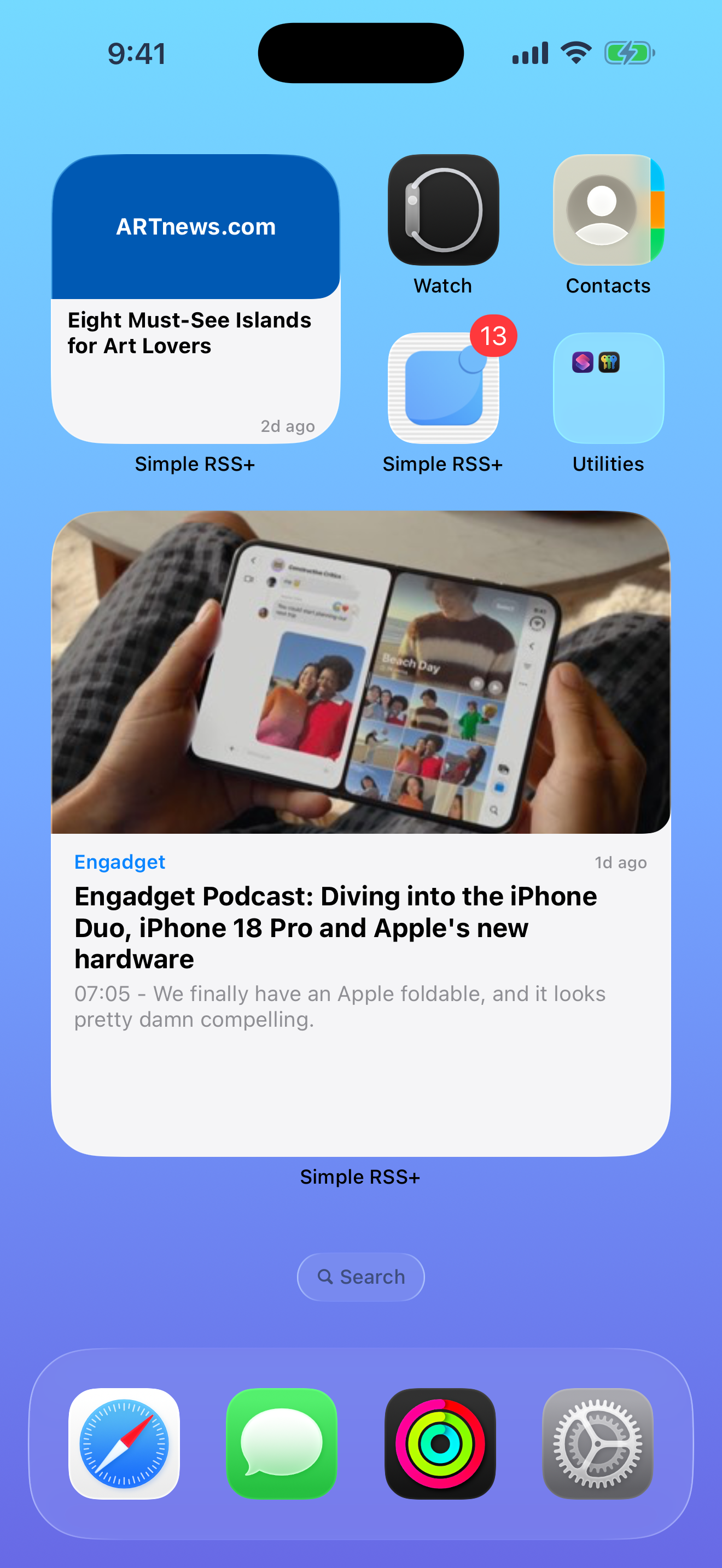Open Messages from the dock
Screen dimensions: 722x1568
tap(282, 1444)
